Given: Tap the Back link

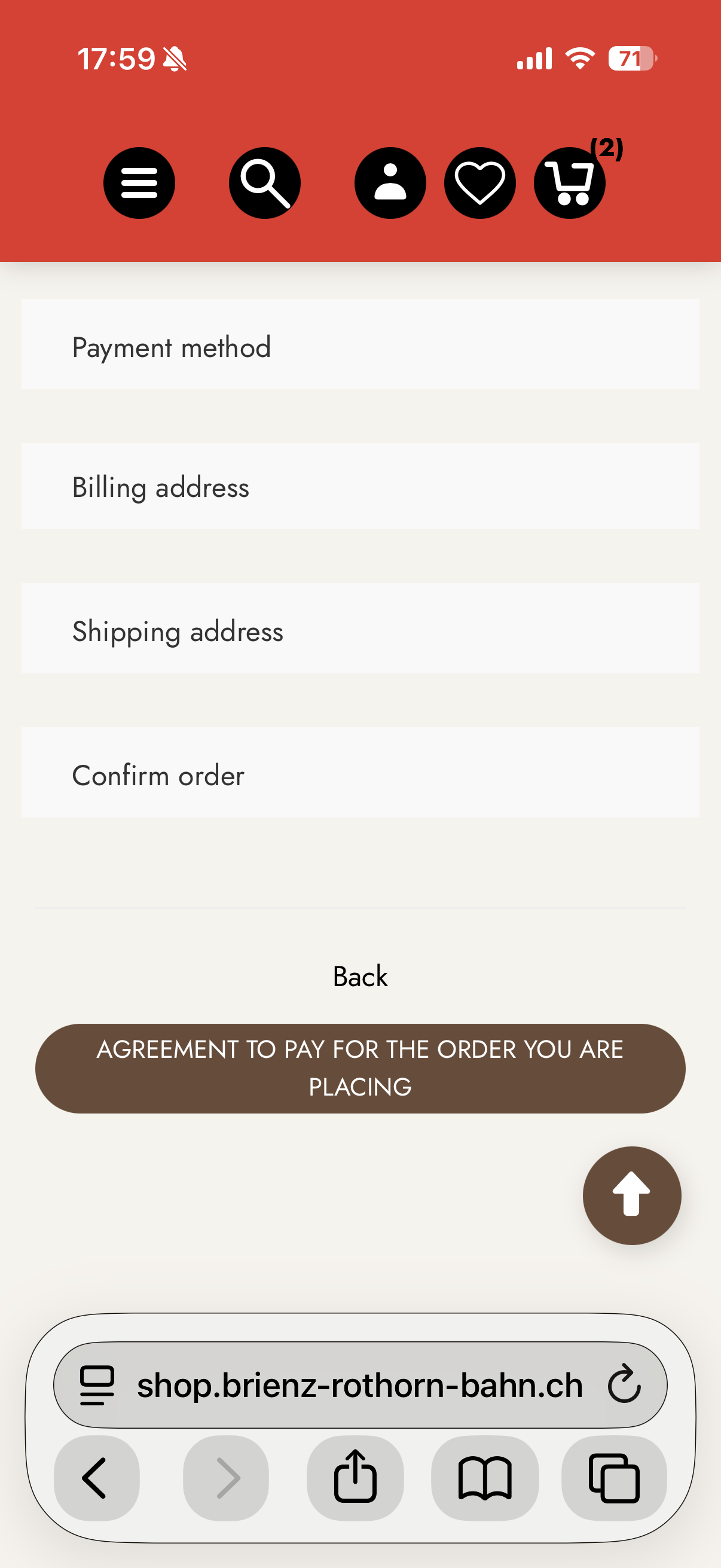Looking at the screenshot, I should tap(360, 977).
